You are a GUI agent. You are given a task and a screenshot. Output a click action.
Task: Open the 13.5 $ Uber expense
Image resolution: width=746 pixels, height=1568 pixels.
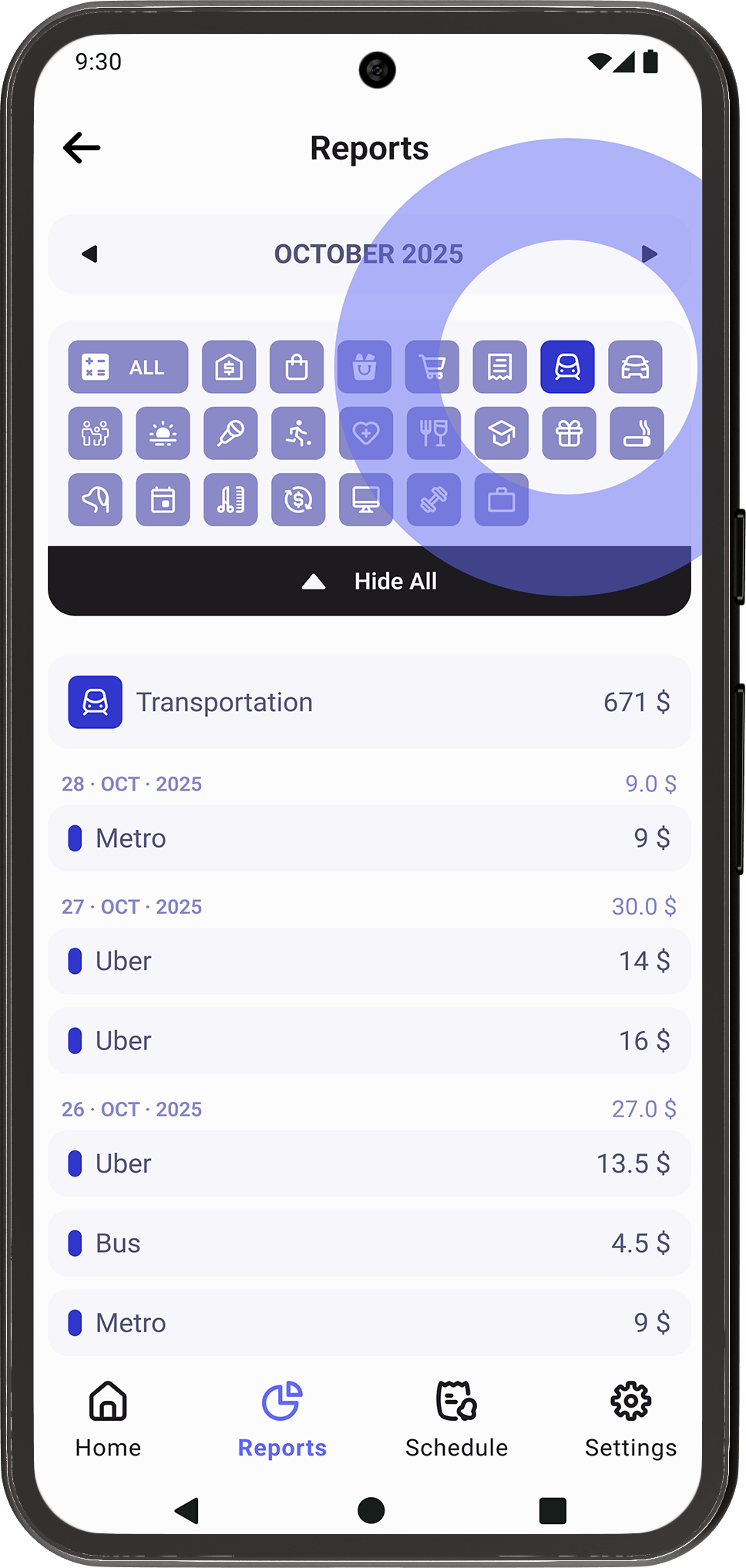pyautogui.click(x=370, y=1163)
